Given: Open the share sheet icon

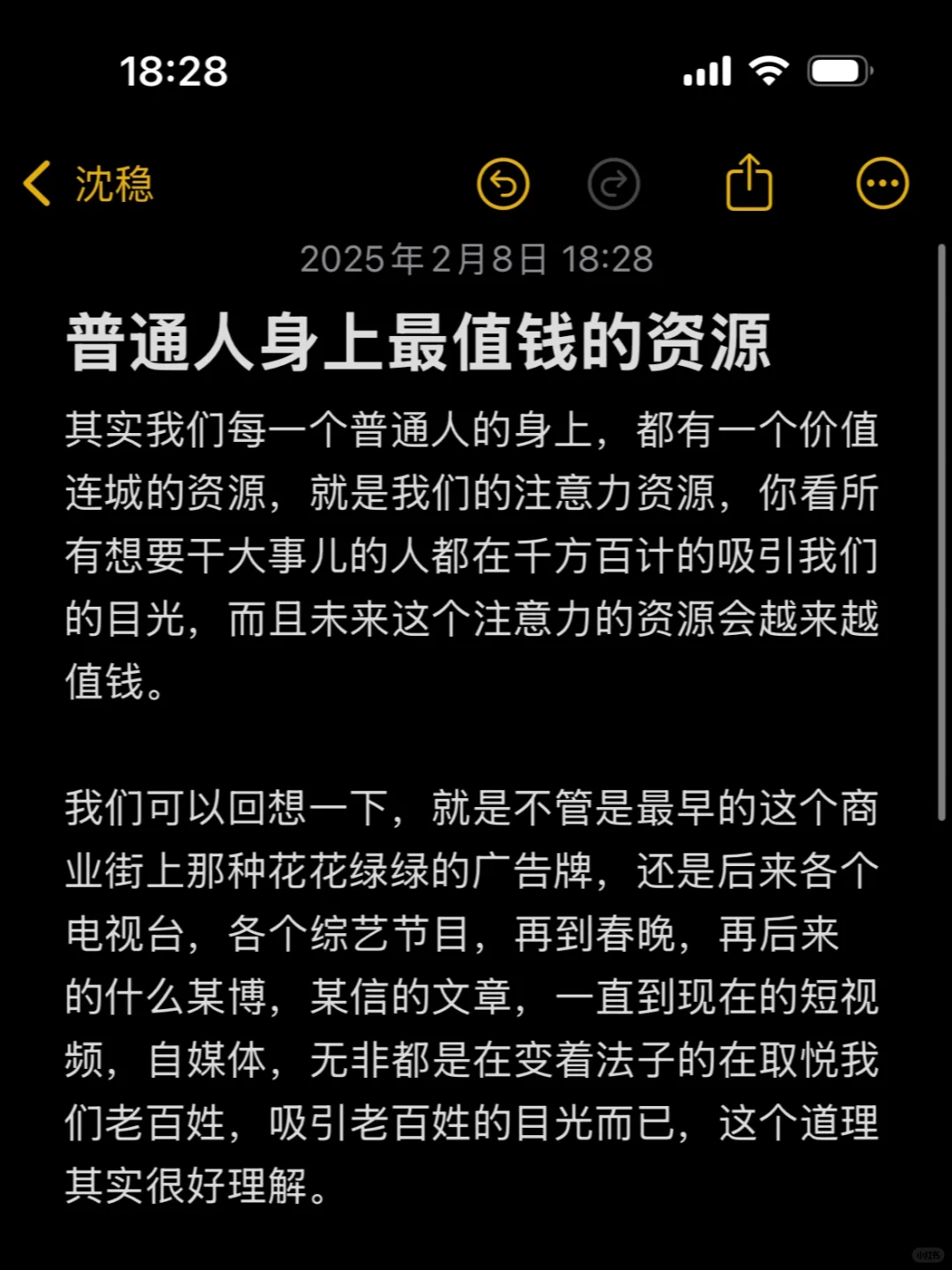Looking at the screenshot, I should click(x=748, y=183).
